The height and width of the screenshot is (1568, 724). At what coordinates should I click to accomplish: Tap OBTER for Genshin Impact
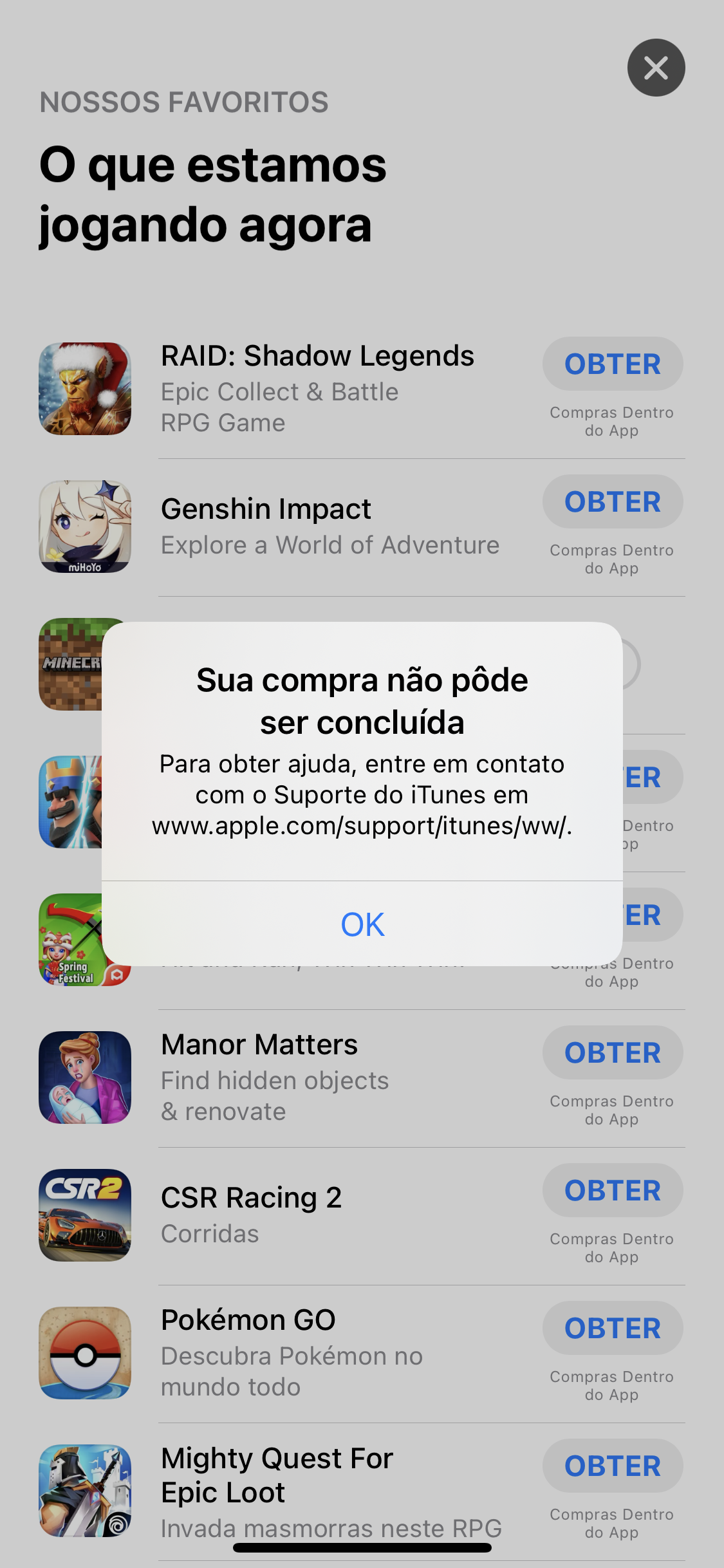coord(612,502)
